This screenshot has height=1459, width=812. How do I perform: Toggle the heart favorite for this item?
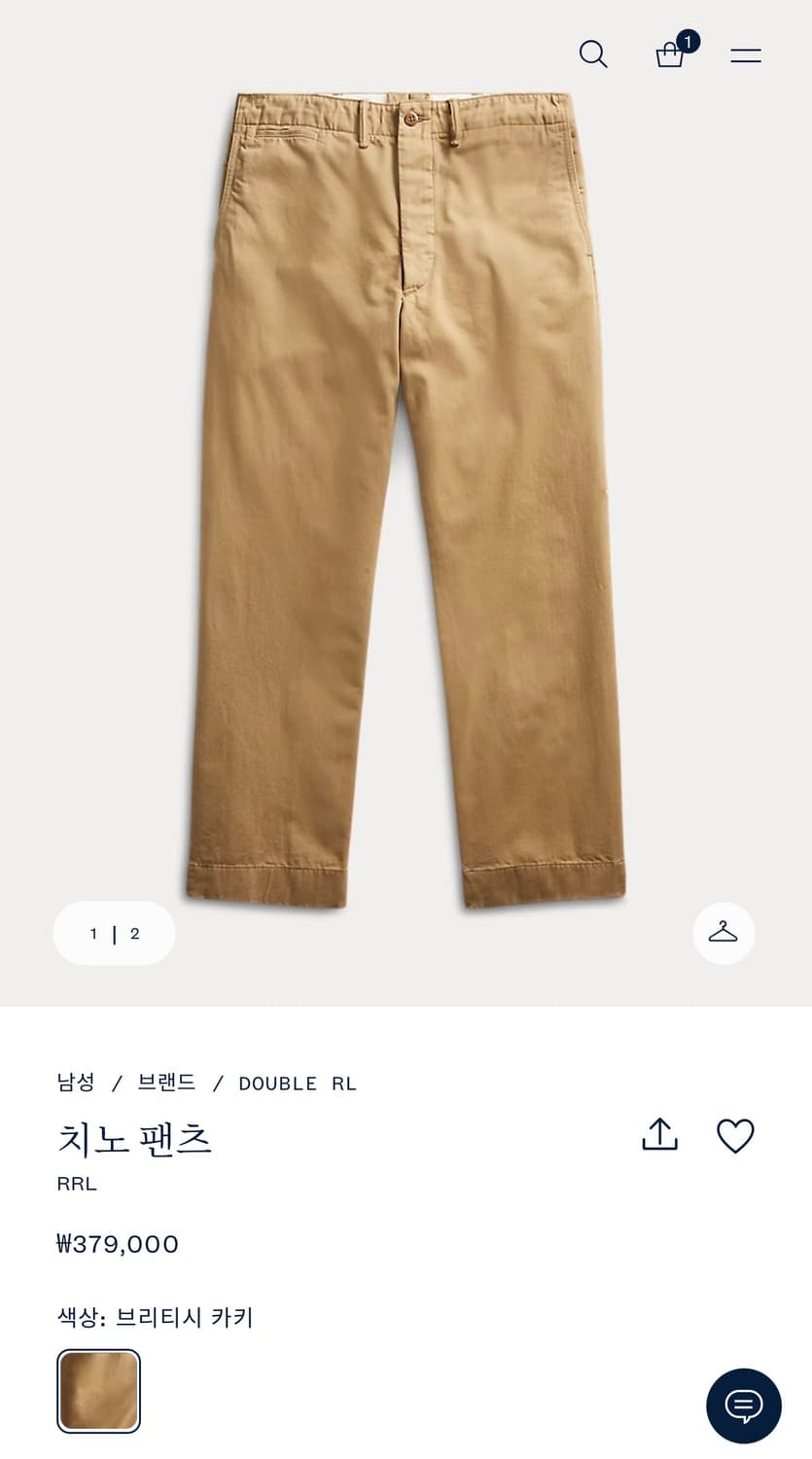736,1135
